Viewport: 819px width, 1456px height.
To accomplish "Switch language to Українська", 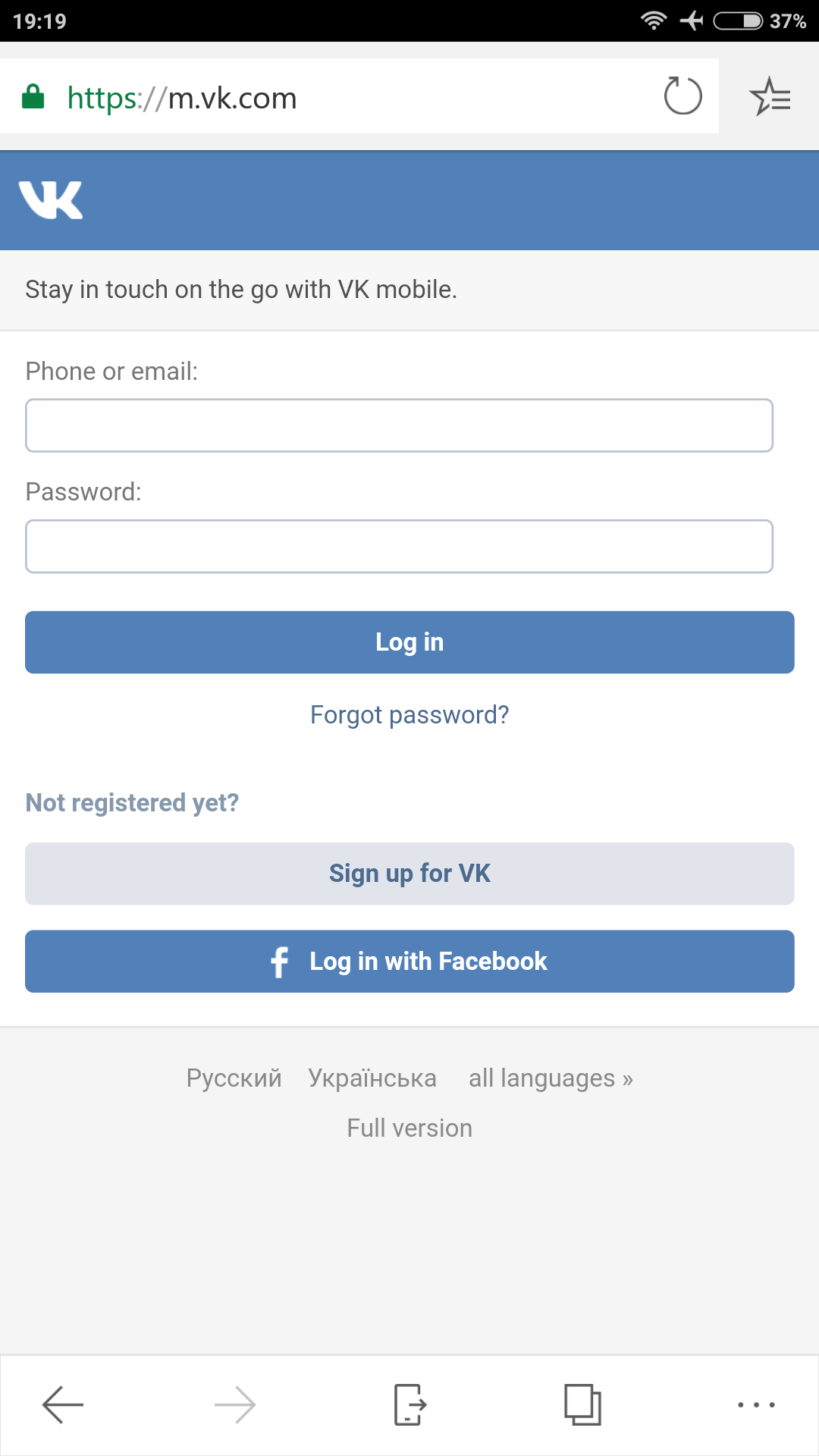I will (x=372, y=1078).
